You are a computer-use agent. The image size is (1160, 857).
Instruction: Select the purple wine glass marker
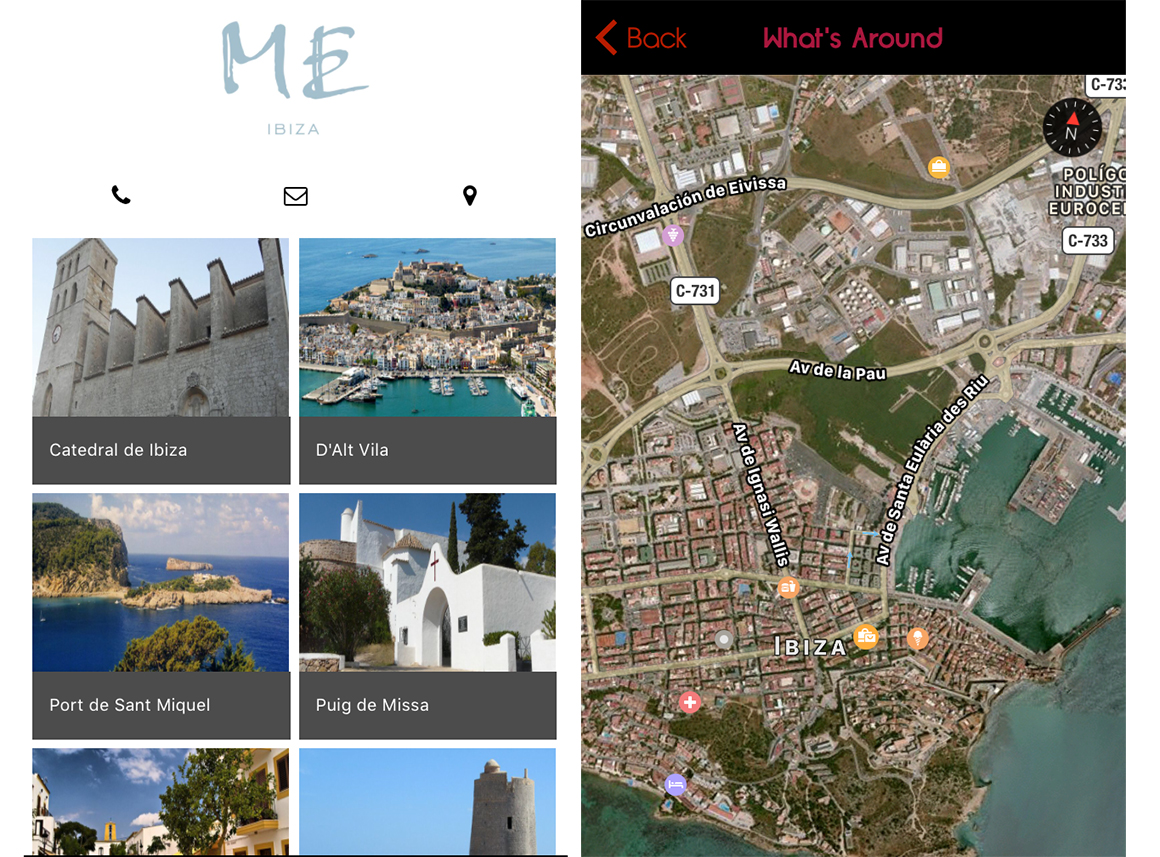coord(674,237)
